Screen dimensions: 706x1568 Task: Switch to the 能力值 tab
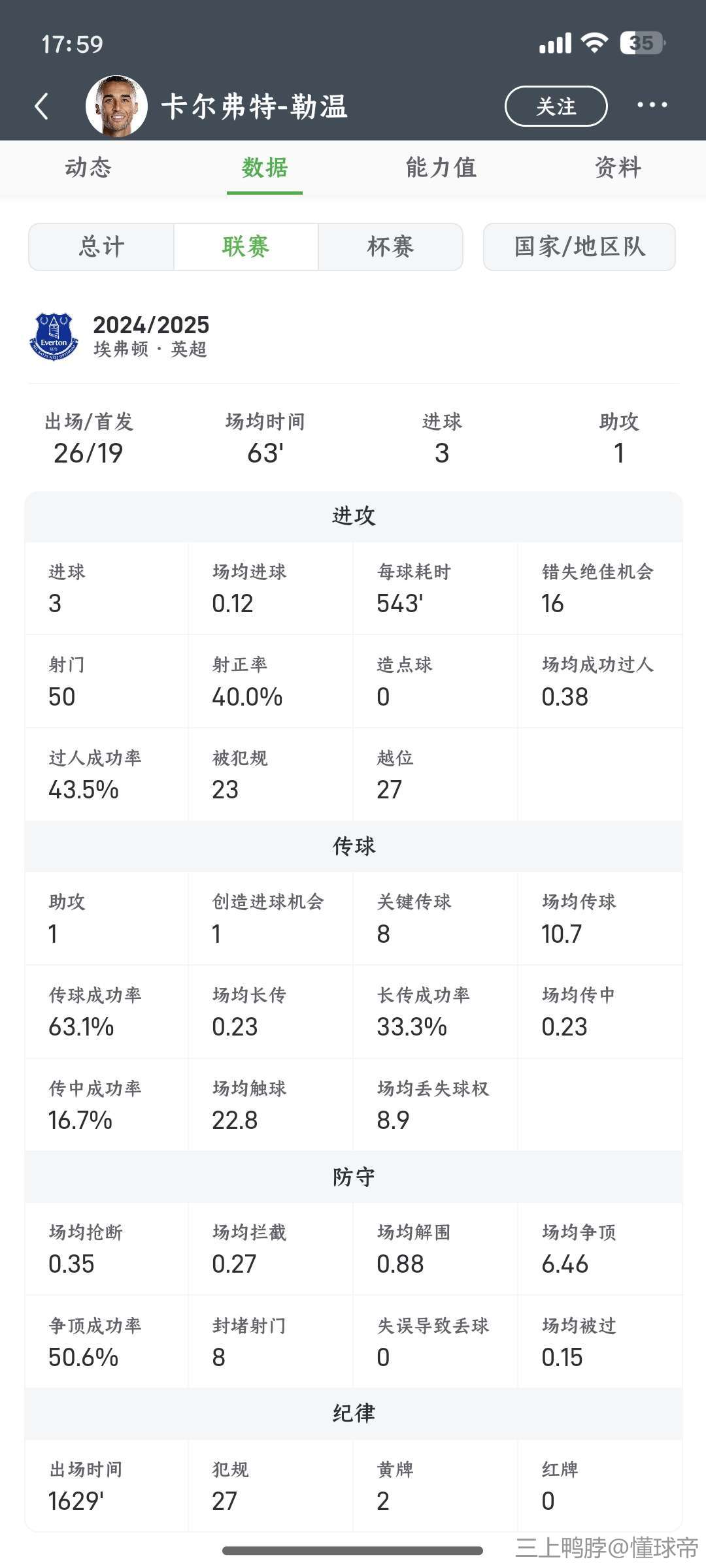pos(441,168)
